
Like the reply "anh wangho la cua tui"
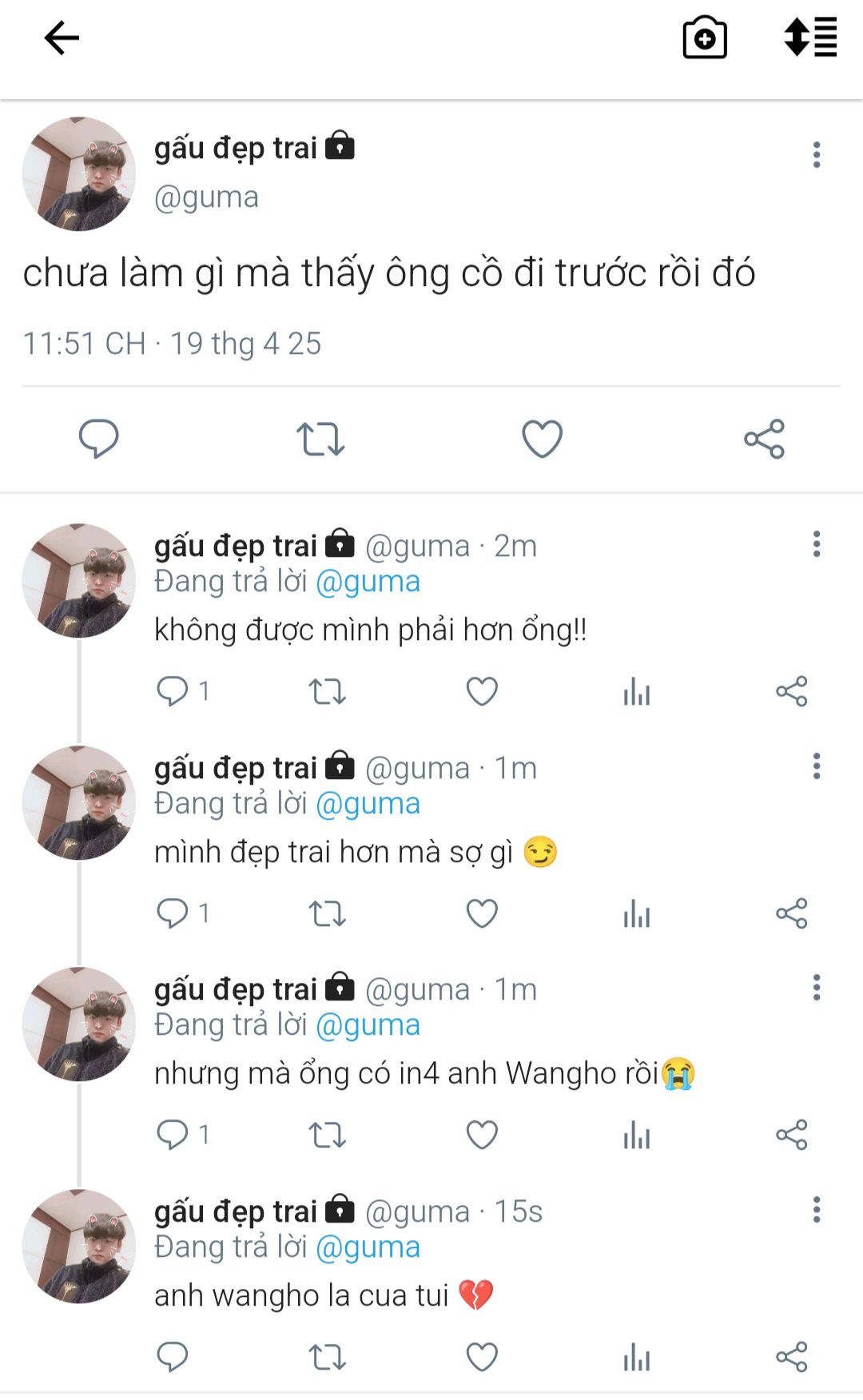tap(482, 1356)
